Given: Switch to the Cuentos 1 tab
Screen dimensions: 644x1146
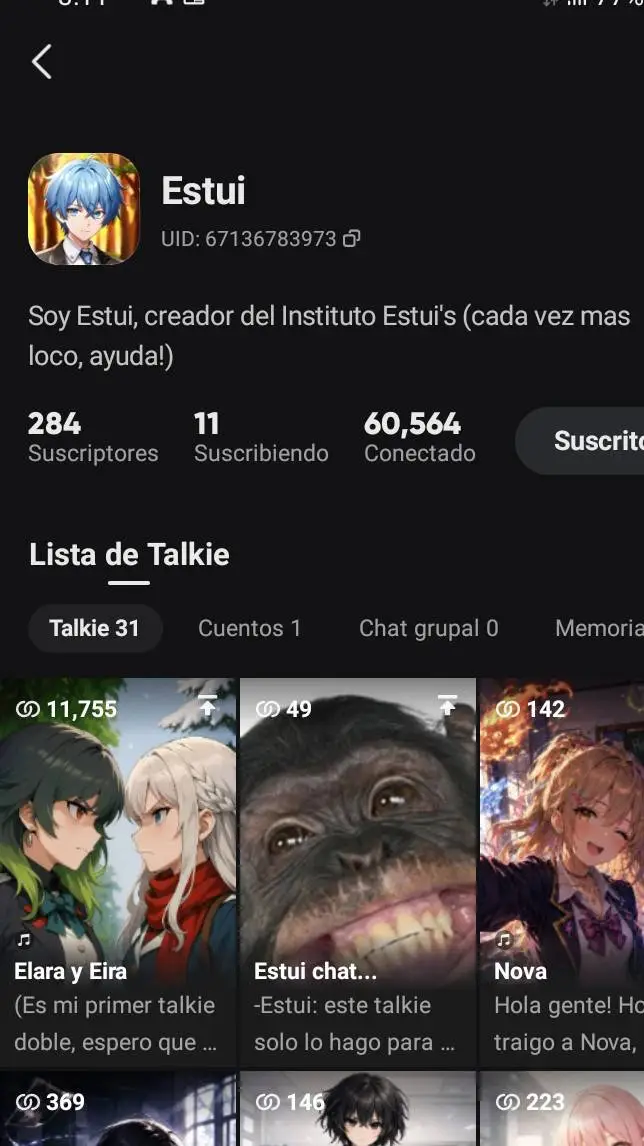Looking at the screenshot, I should pos(249,628).
